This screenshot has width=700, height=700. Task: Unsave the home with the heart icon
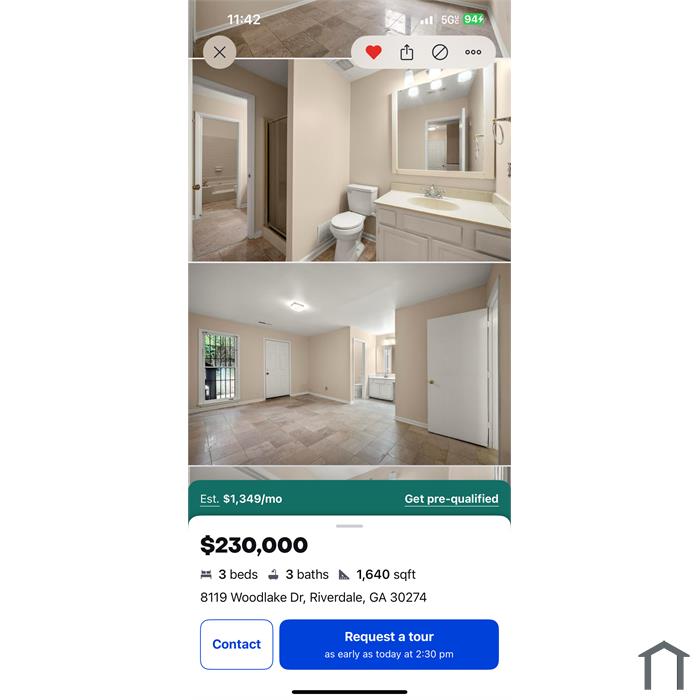[x=373, y=52]
